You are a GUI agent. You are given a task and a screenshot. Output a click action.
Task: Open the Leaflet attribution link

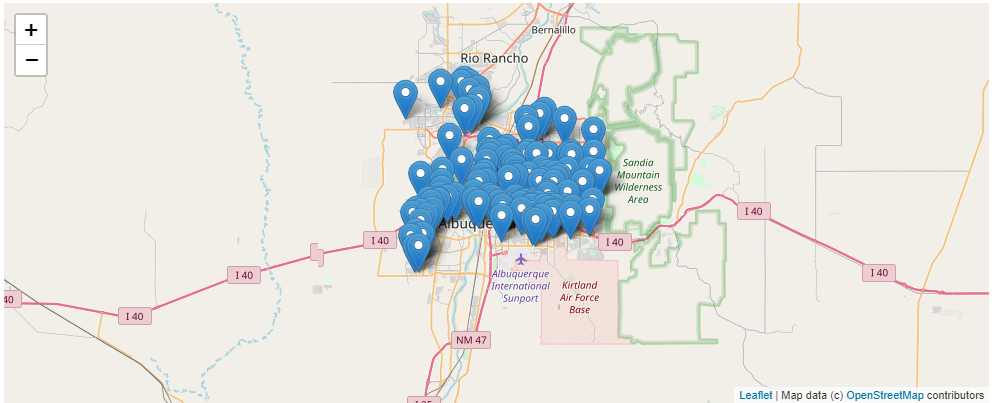click(x=755, y=395)
